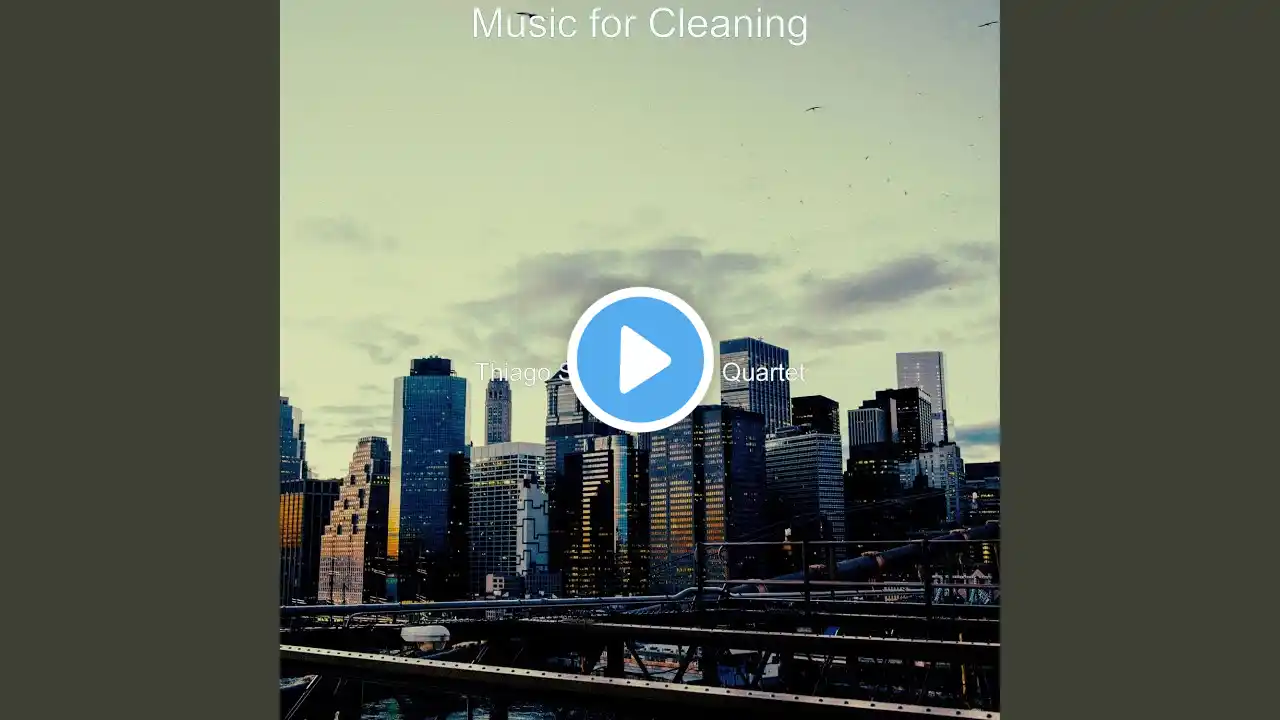The height and width of the screenshot is (720, 1280).
Task: Play the Music for Cleaning video
Action: point(640,360)
